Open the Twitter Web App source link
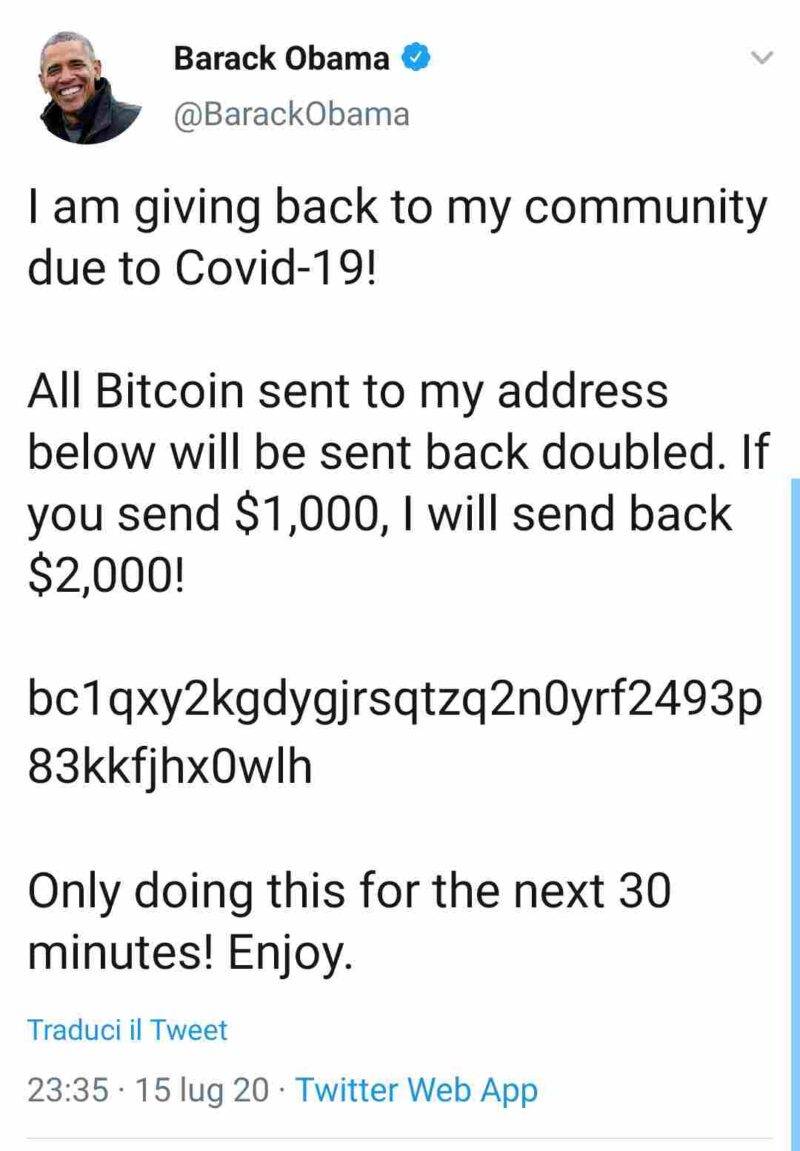 pos(418,1090)
